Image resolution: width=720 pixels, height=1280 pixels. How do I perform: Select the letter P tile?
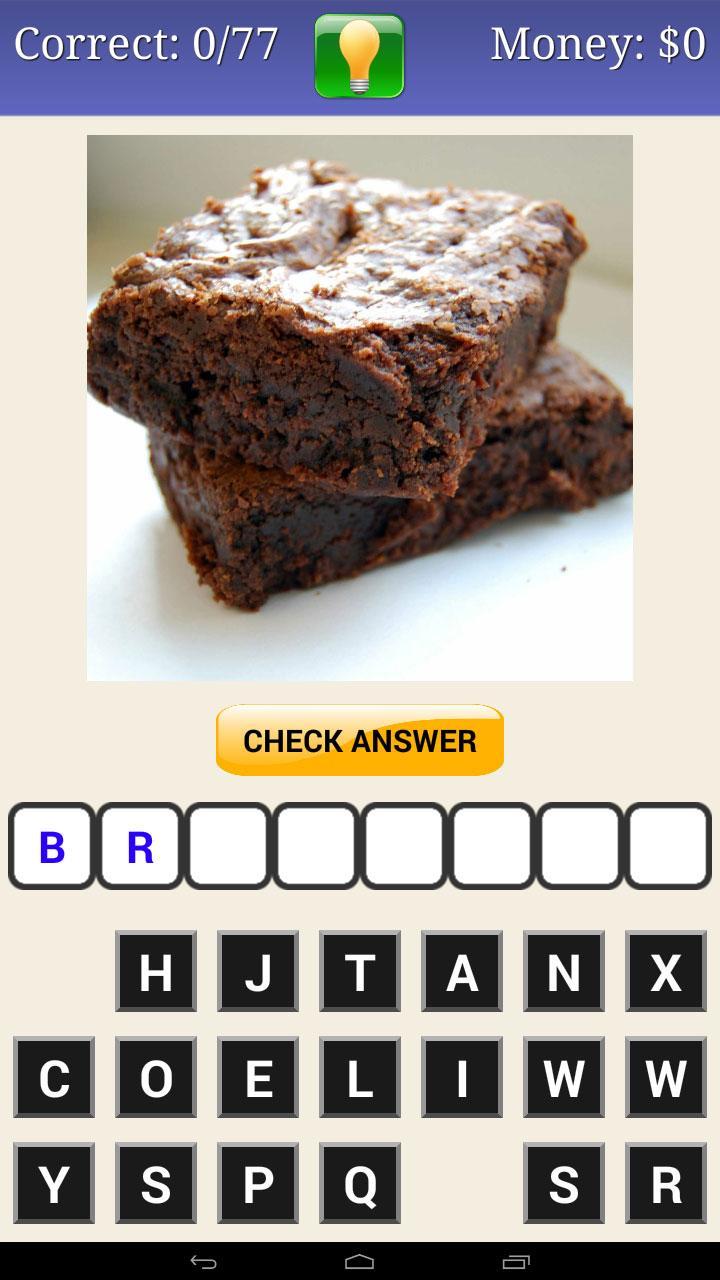(258, 1184)
